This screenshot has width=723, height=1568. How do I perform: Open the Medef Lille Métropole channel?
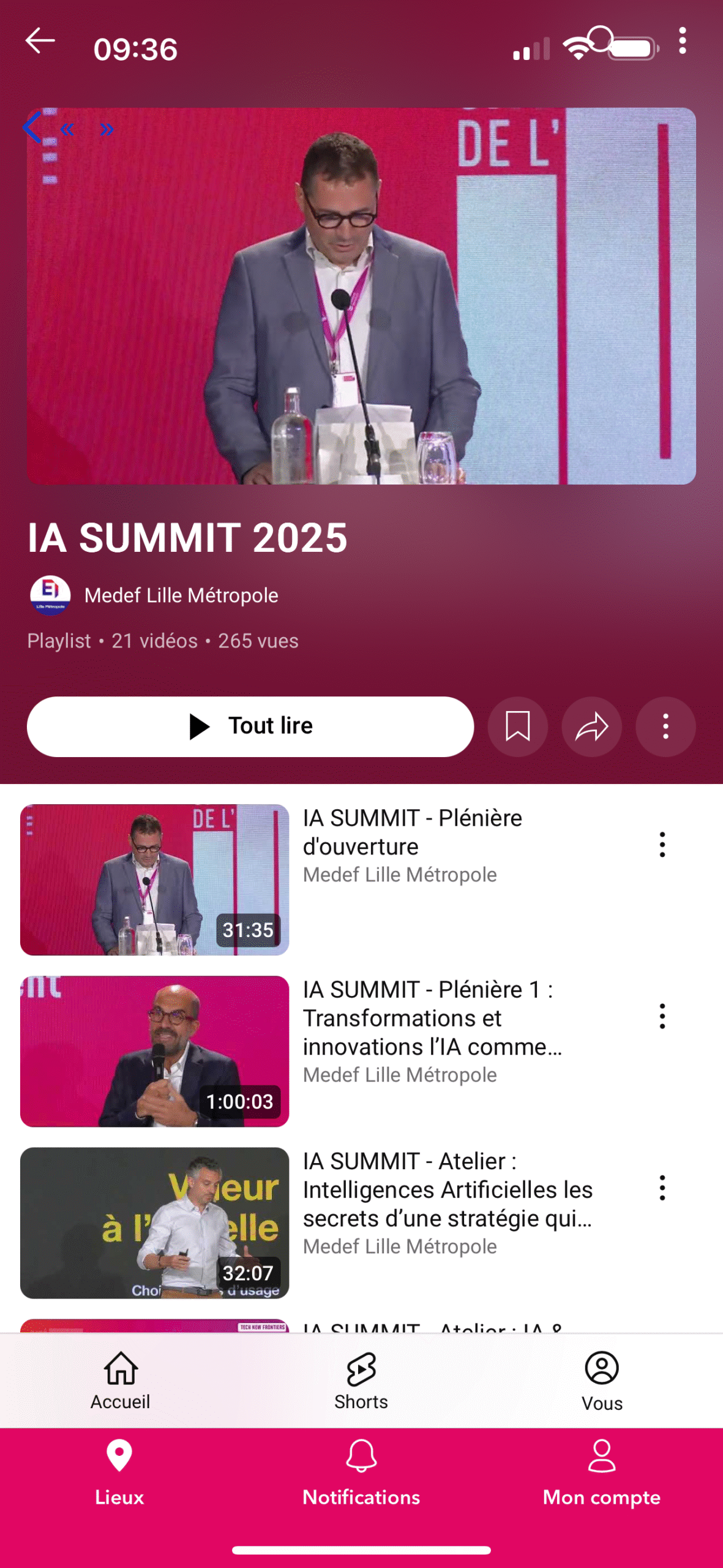pyautogui.click(x=181, y=595)
